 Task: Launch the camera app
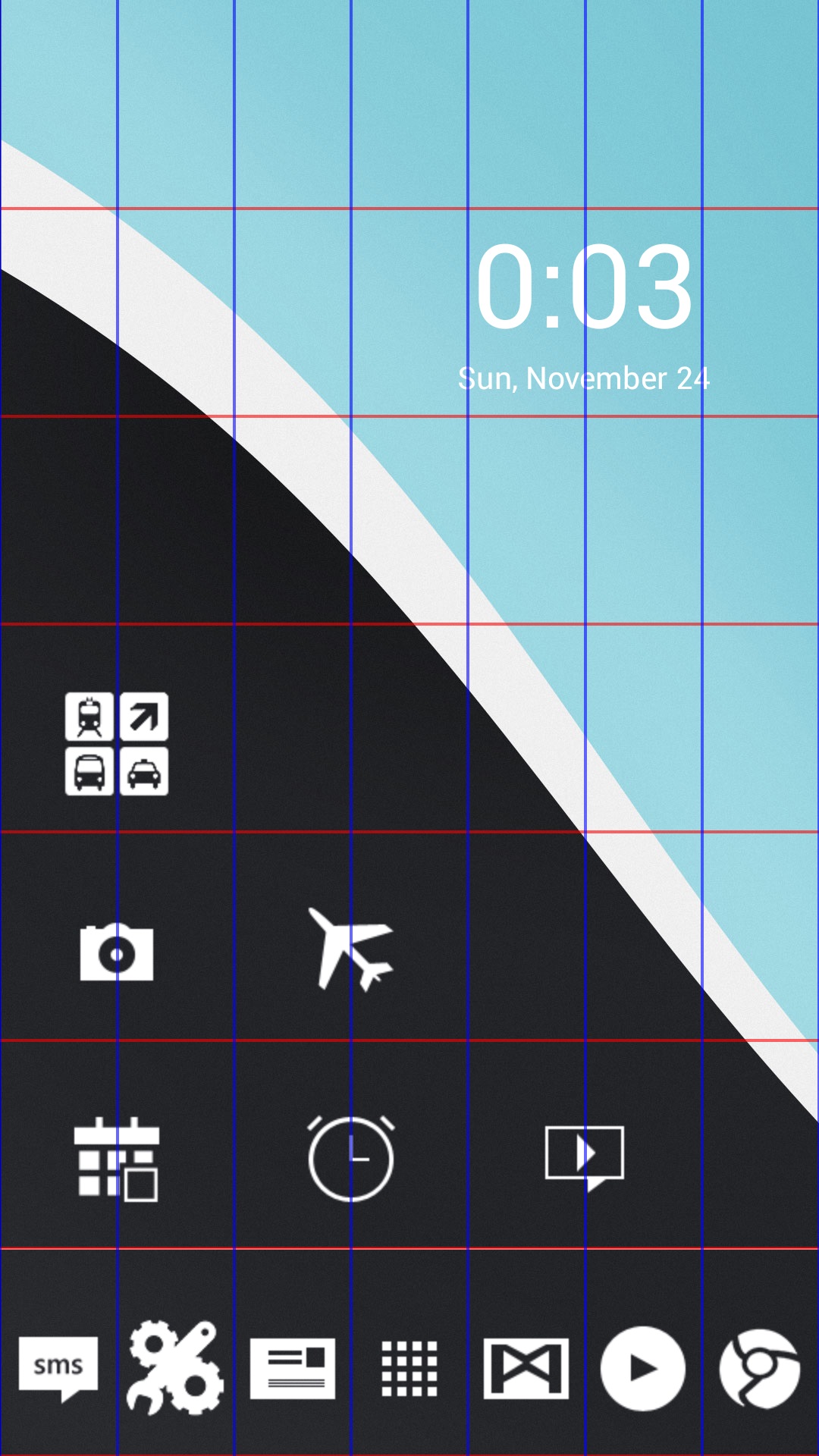117,952
